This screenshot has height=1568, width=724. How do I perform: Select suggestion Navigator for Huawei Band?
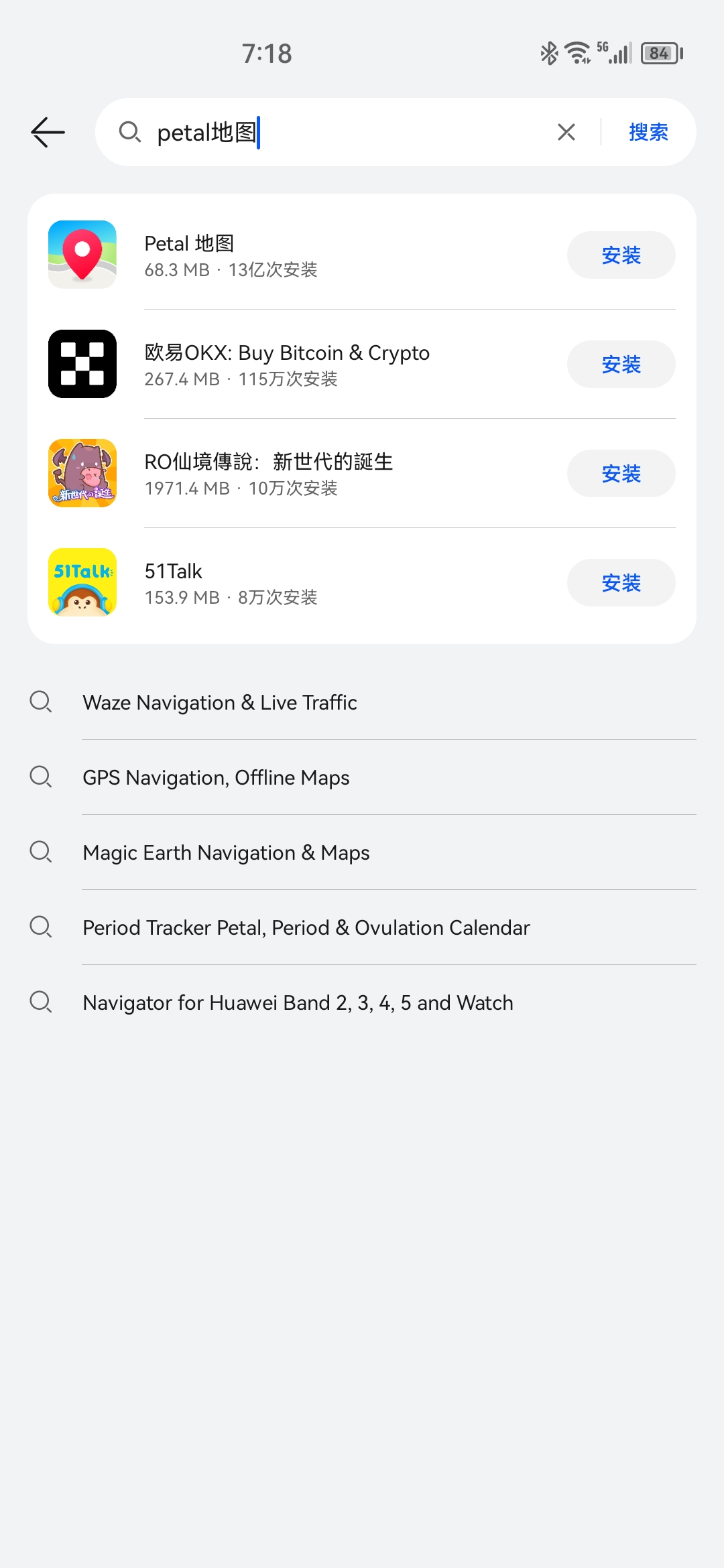pos(298,1002)
